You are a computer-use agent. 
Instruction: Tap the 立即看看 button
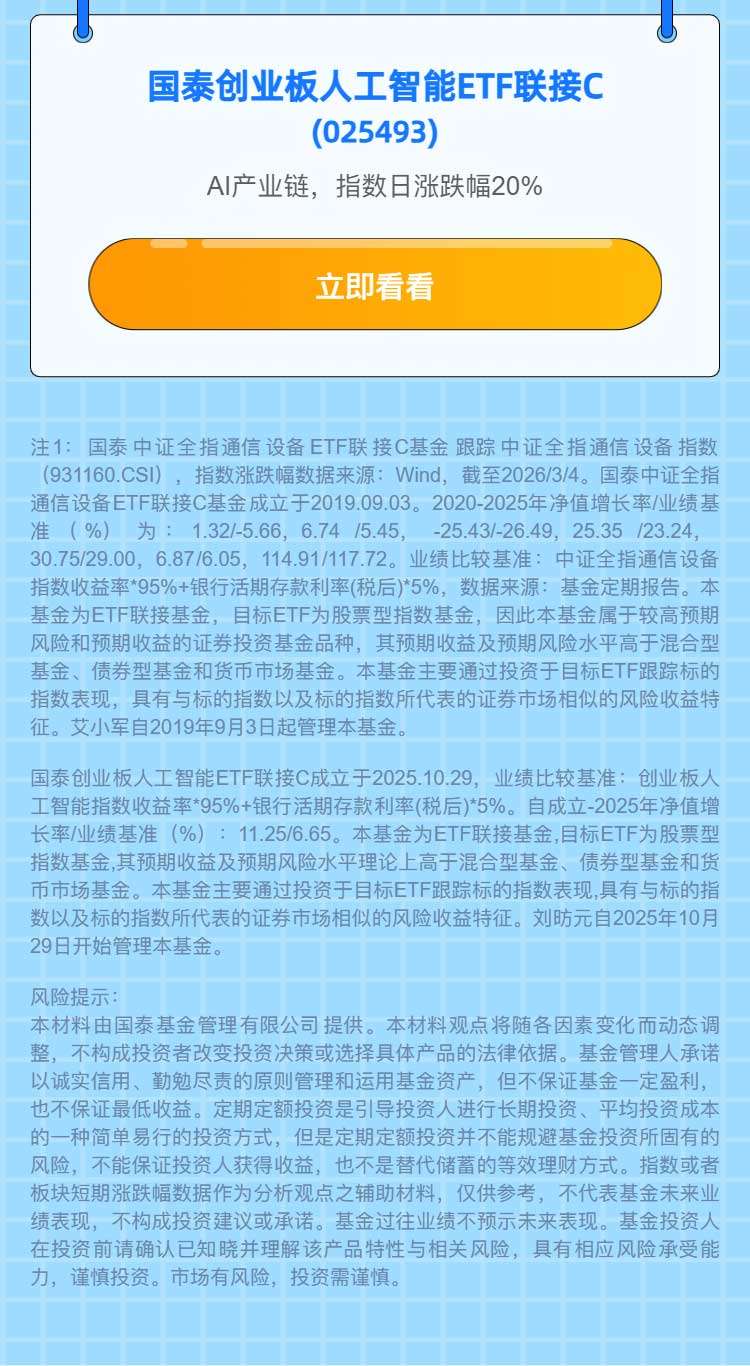point(375,286)
